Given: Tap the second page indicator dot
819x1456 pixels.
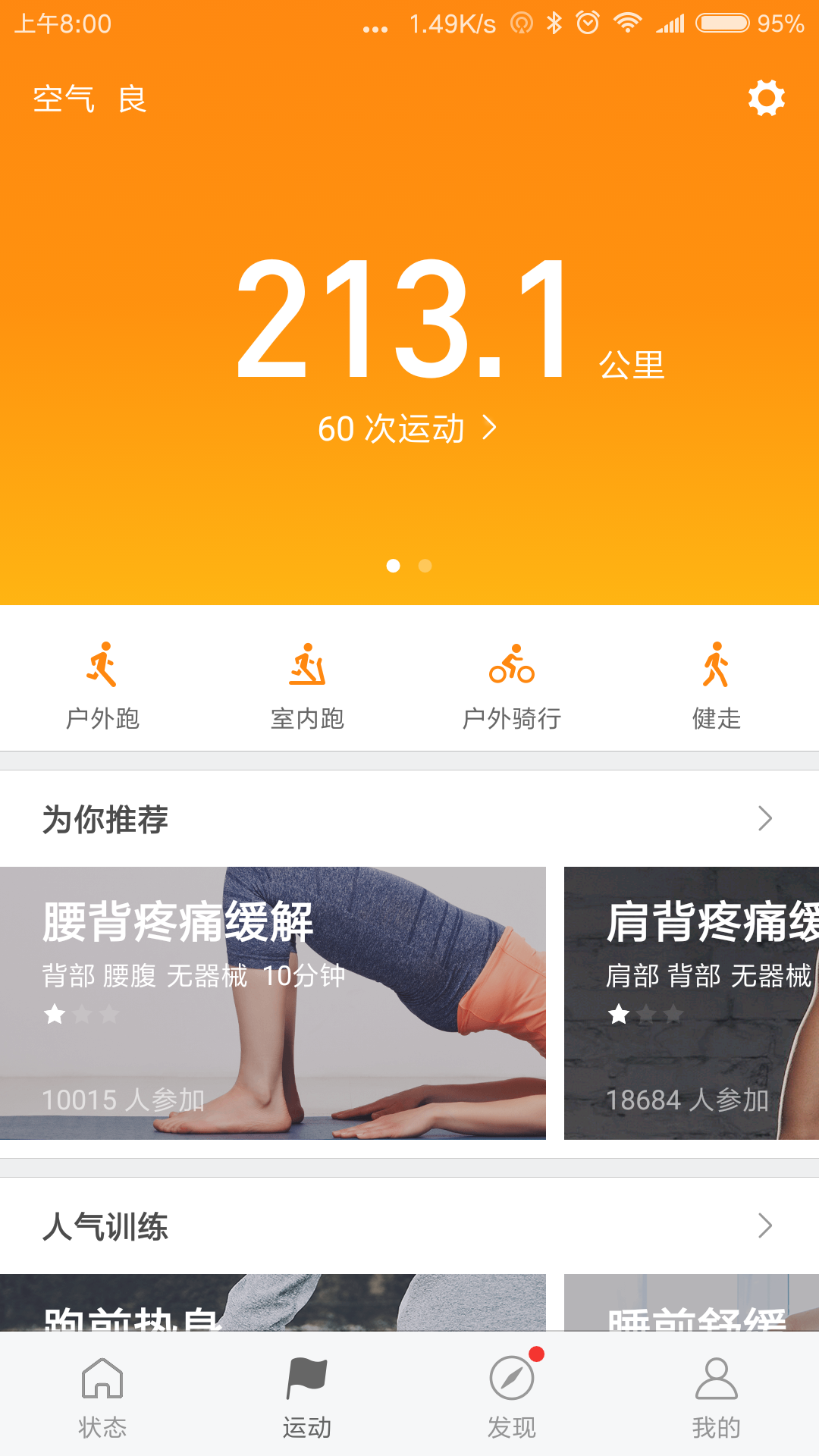Looking at the screenshot, I should [x=425, y=566].
